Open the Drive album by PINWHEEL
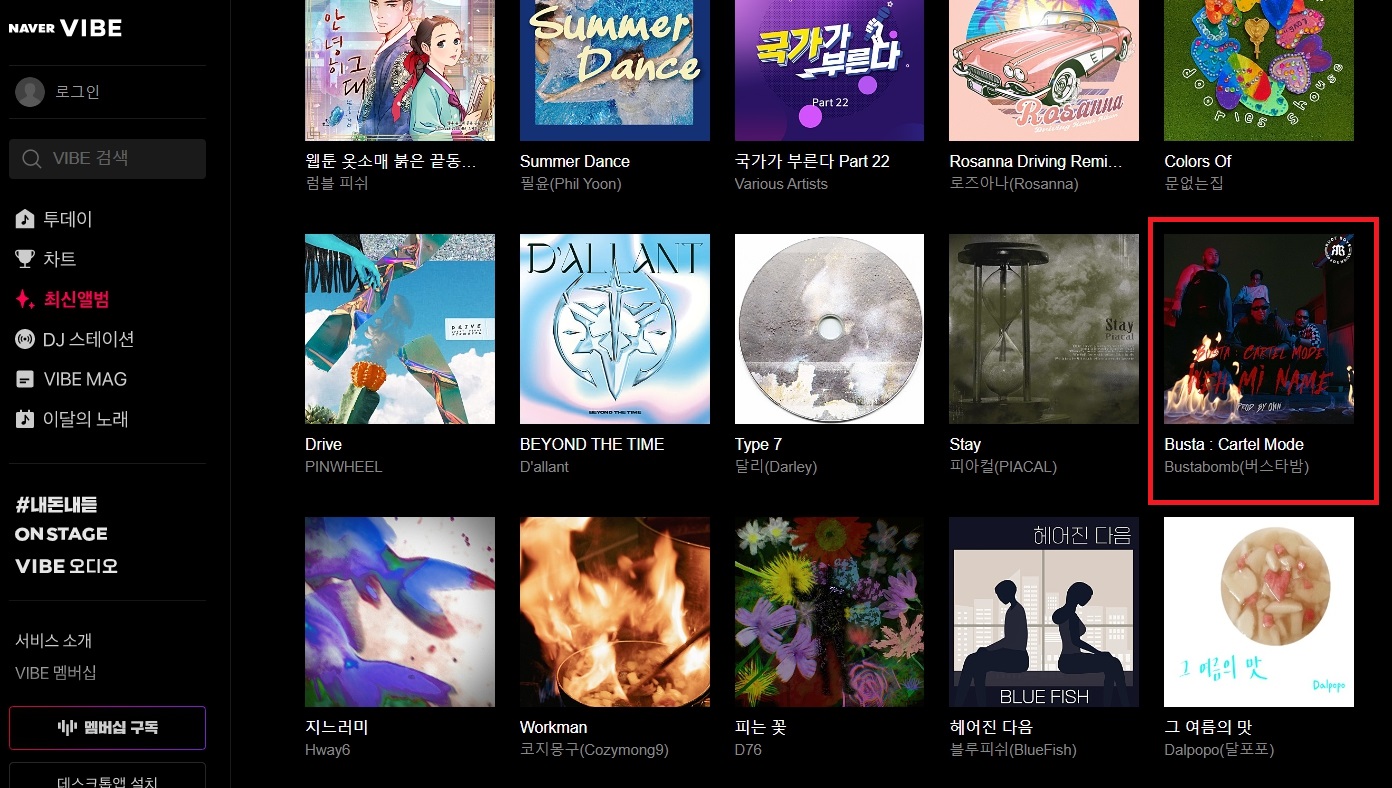 [399, 329]
